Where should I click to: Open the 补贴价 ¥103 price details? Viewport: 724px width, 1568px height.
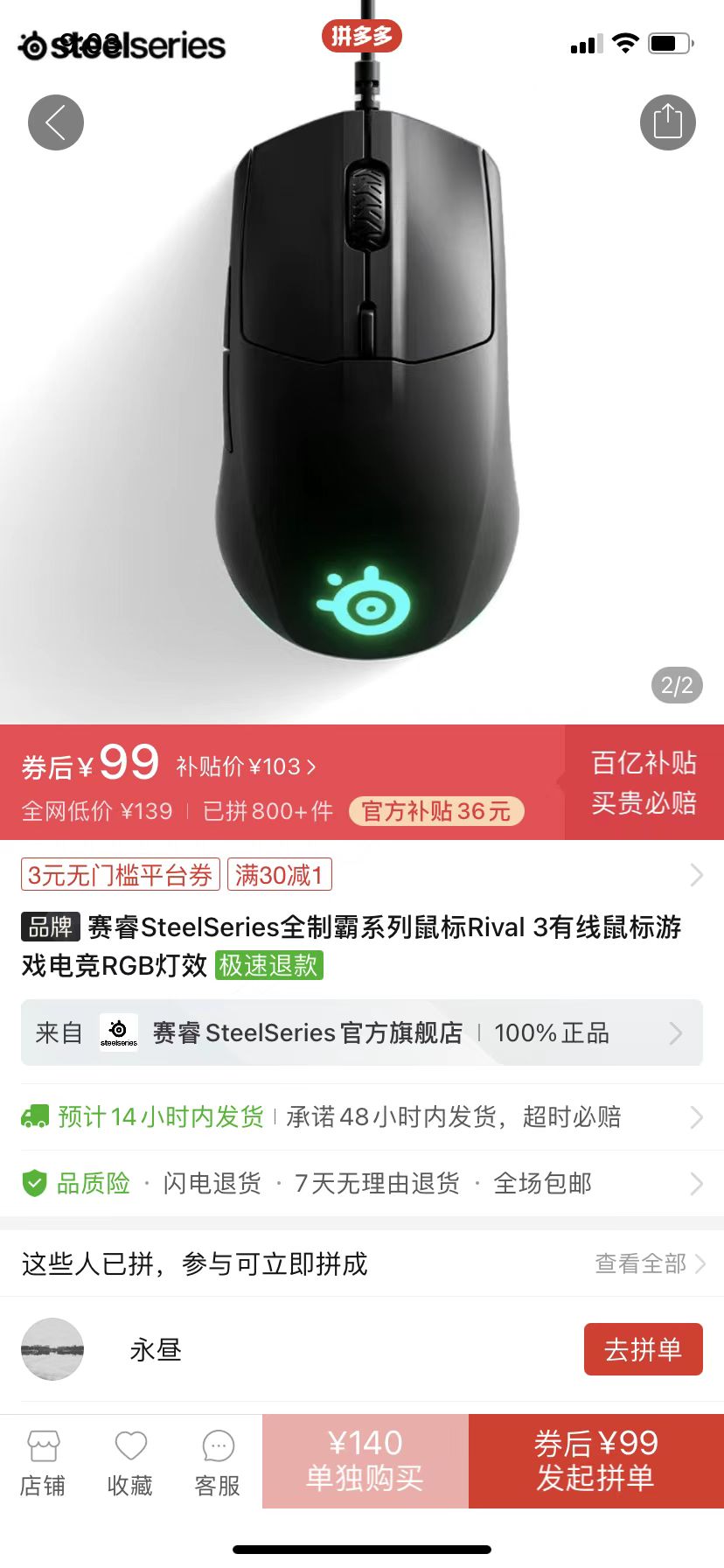pos(246,767)
